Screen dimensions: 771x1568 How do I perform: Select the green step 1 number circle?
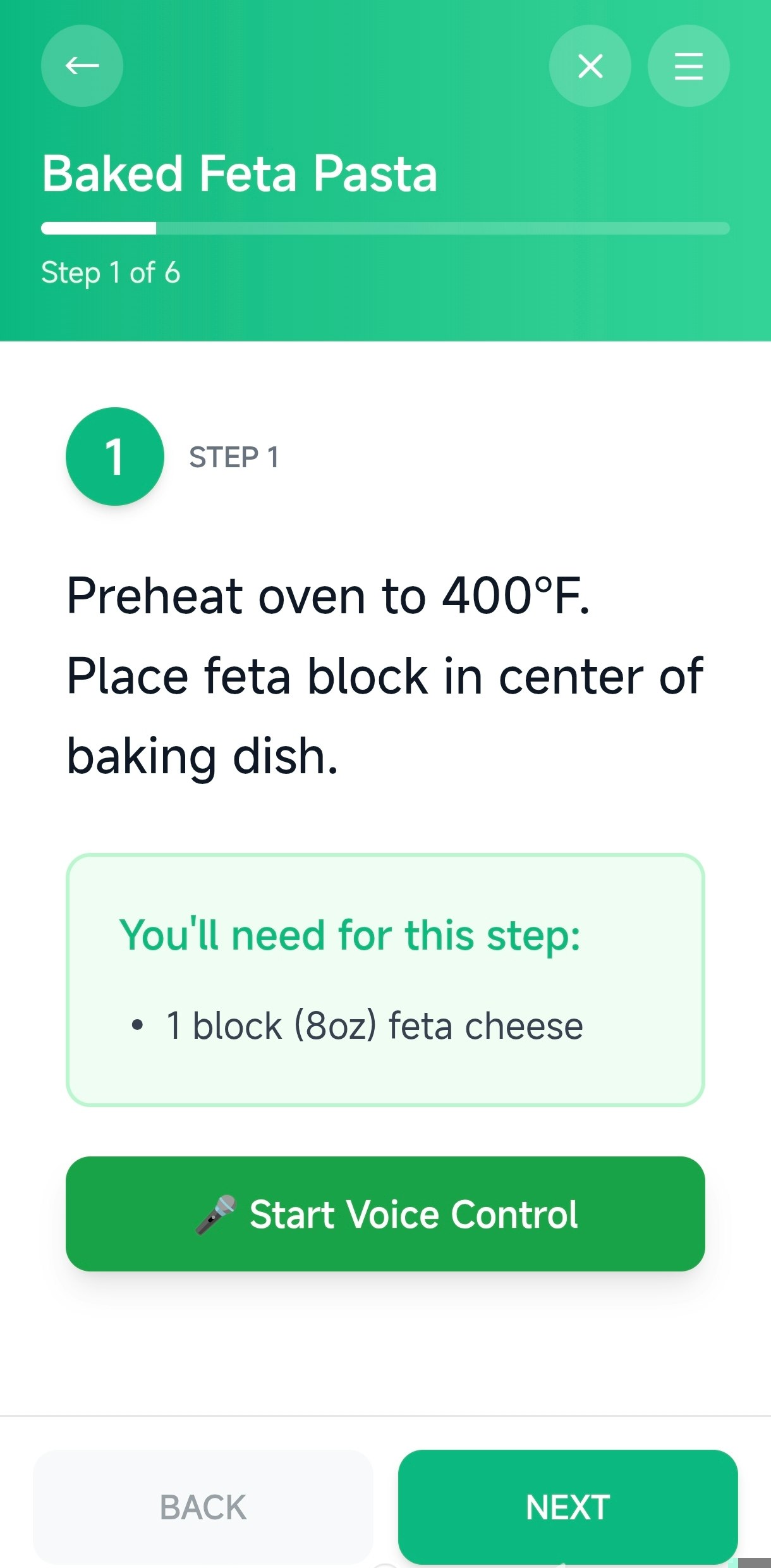[x=114, y=458]
